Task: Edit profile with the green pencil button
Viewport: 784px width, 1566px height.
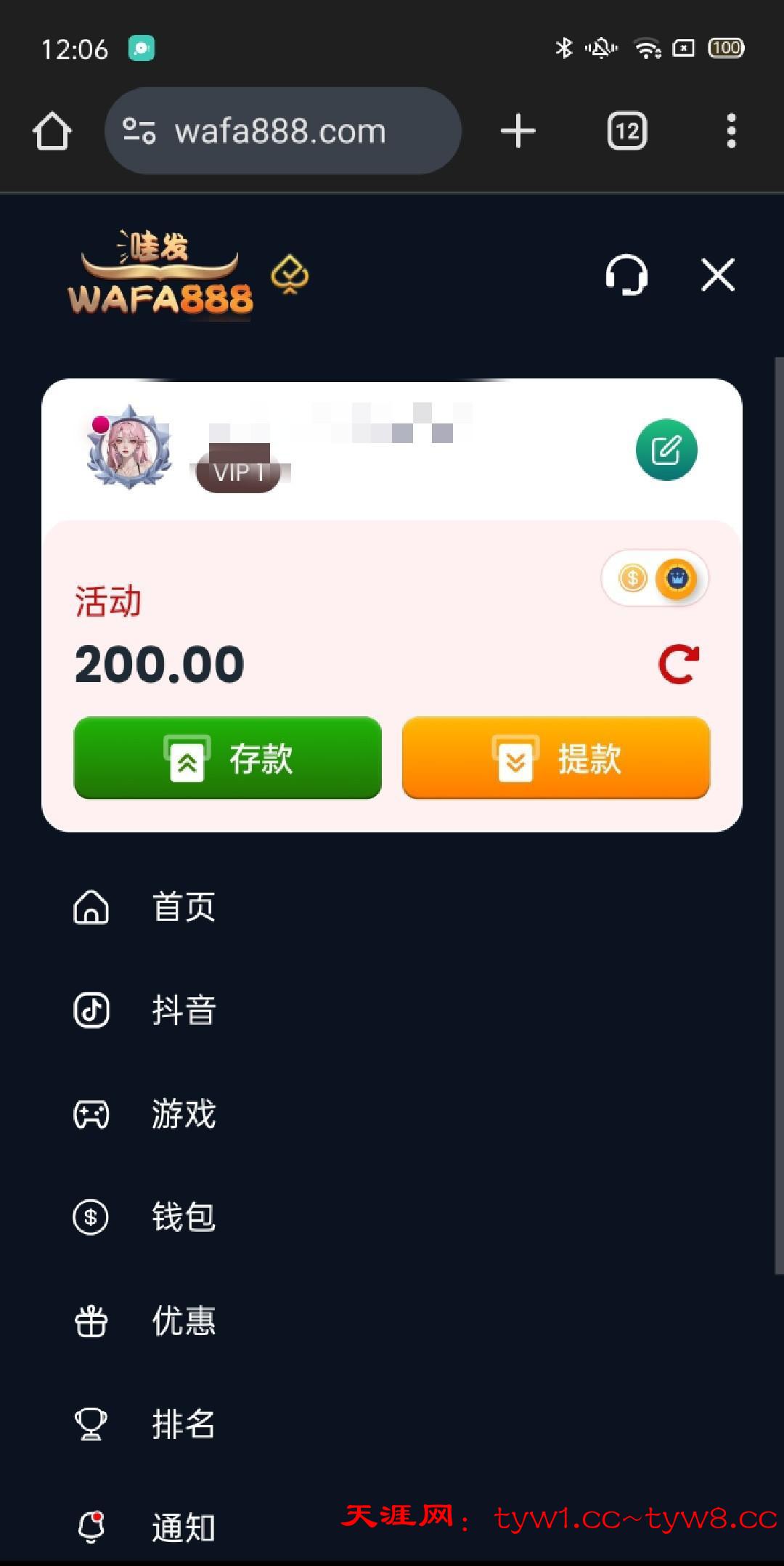Action: pyautogui.click(x=666, y=450)
